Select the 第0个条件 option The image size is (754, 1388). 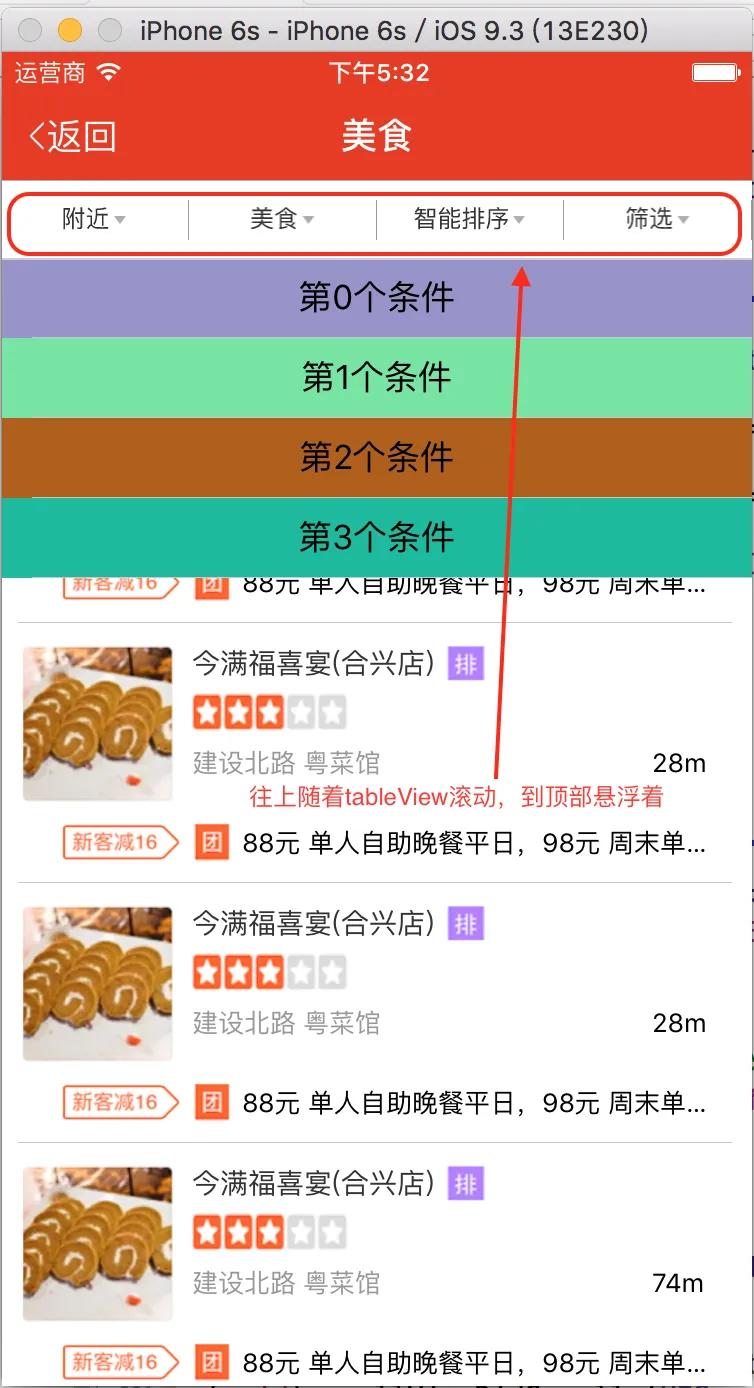(x=377, y=298)
